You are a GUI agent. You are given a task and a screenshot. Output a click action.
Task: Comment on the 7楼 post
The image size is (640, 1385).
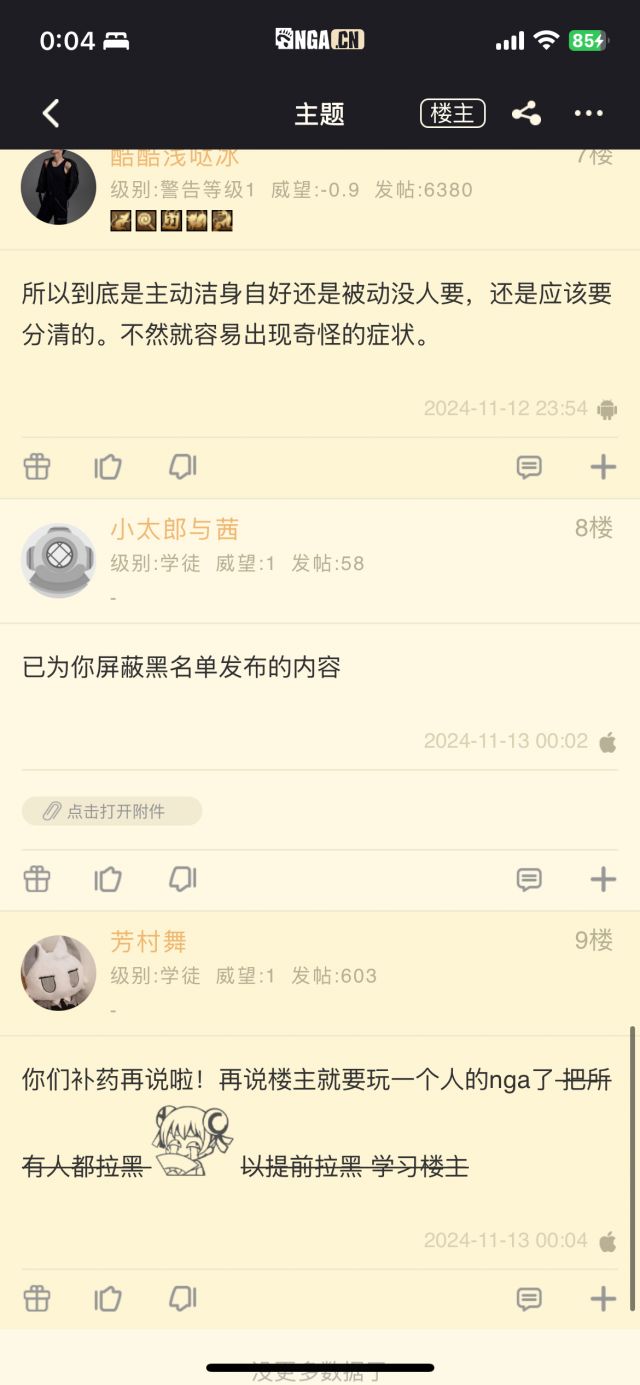529,466
